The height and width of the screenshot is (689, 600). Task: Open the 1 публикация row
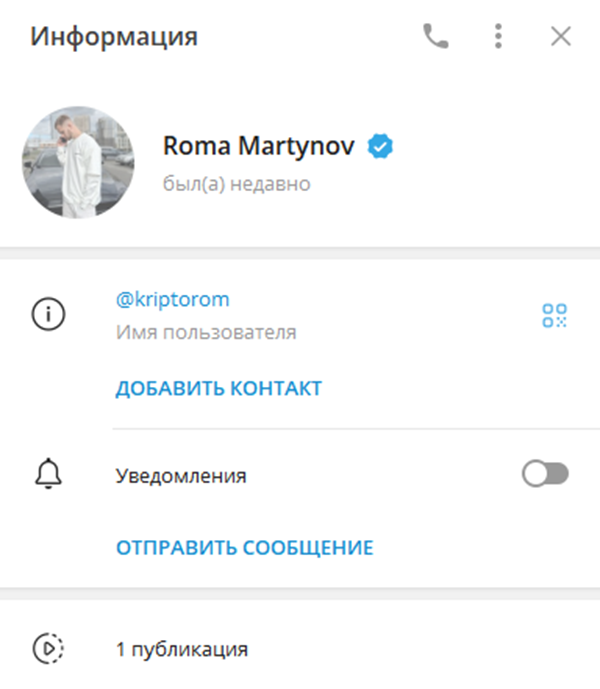(182, 649)
